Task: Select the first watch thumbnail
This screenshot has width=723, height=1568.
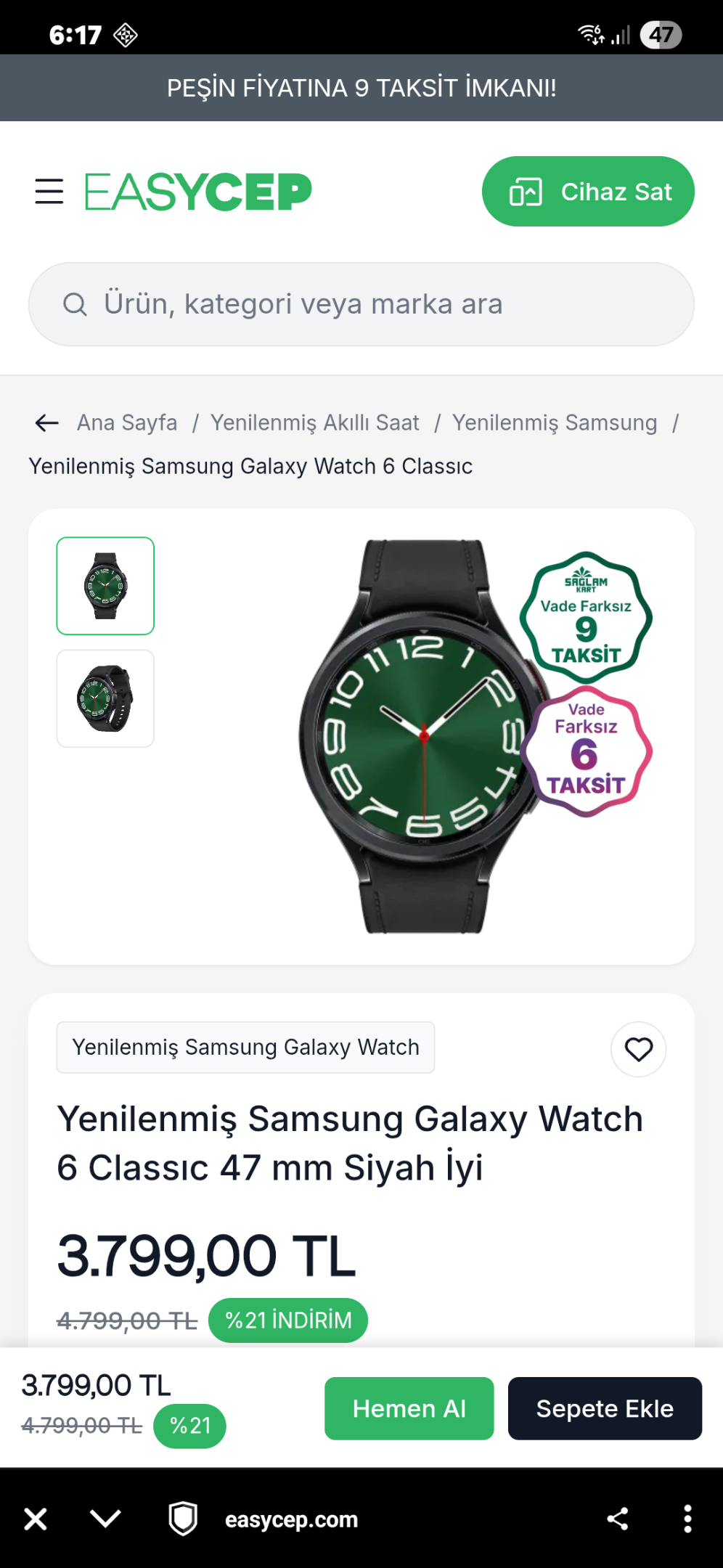Action: coord(106,586)
